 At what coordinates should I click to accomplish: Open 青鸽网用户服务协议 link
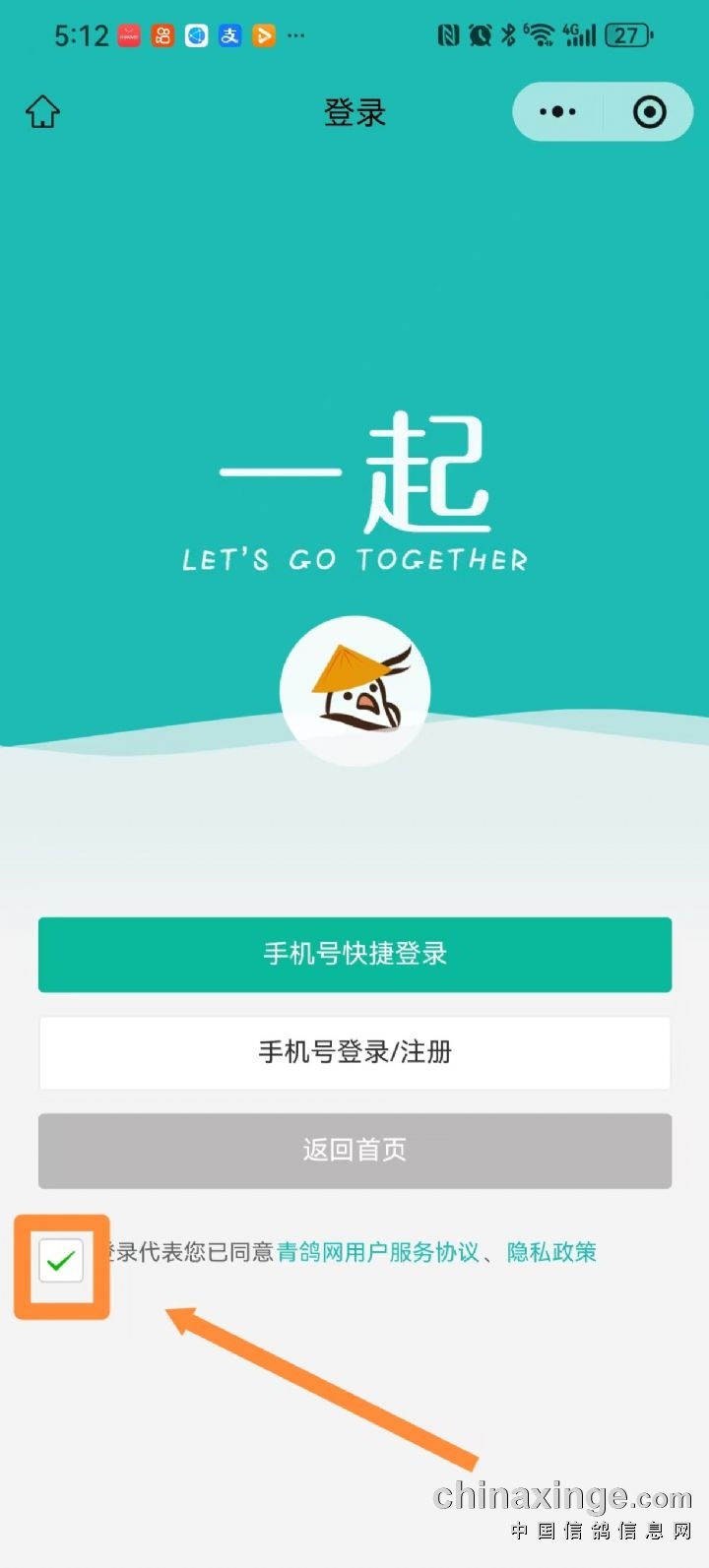tap(377, 1252)
